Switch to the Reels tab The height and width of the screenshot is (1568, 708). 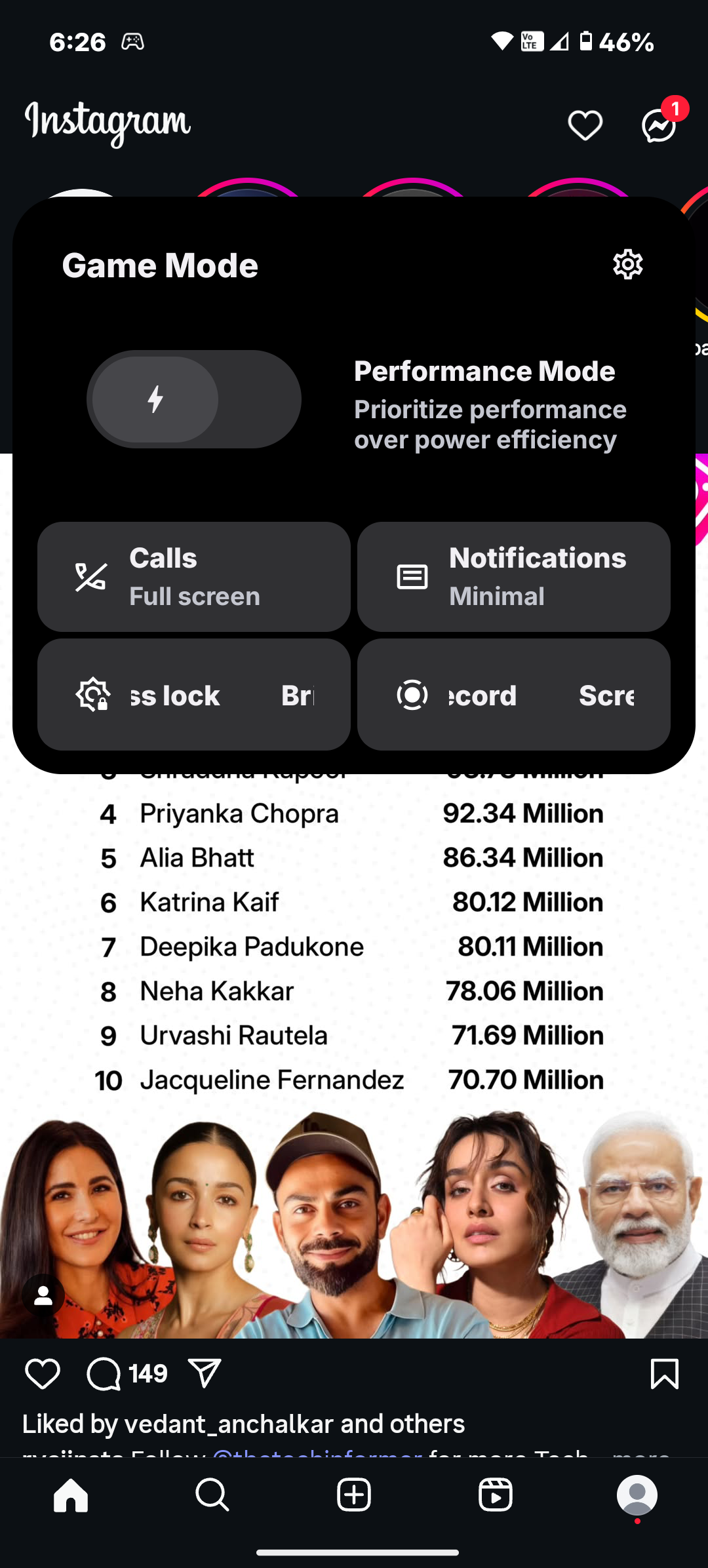(496, 1495)
